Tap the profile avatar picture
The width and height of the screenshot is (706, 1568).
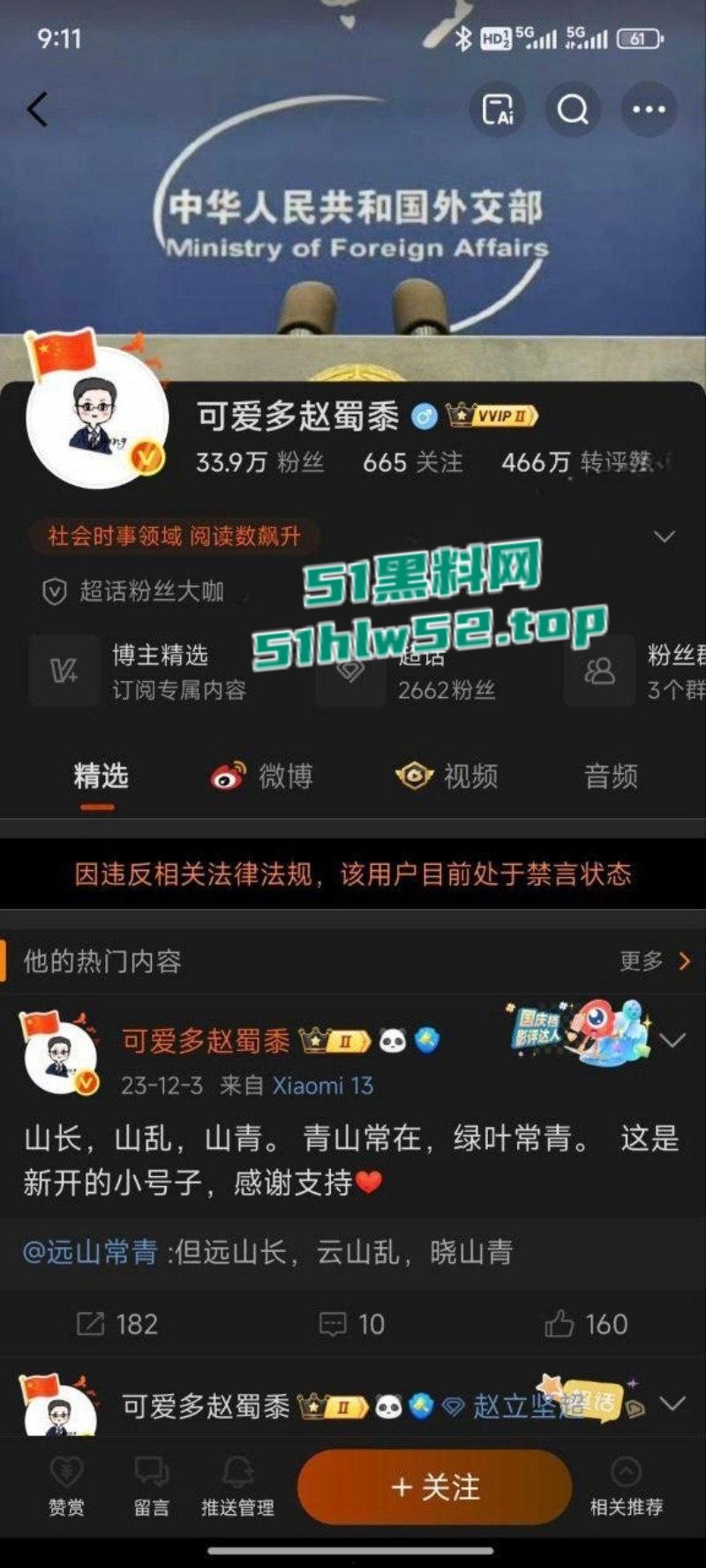(x=99, y=419)
